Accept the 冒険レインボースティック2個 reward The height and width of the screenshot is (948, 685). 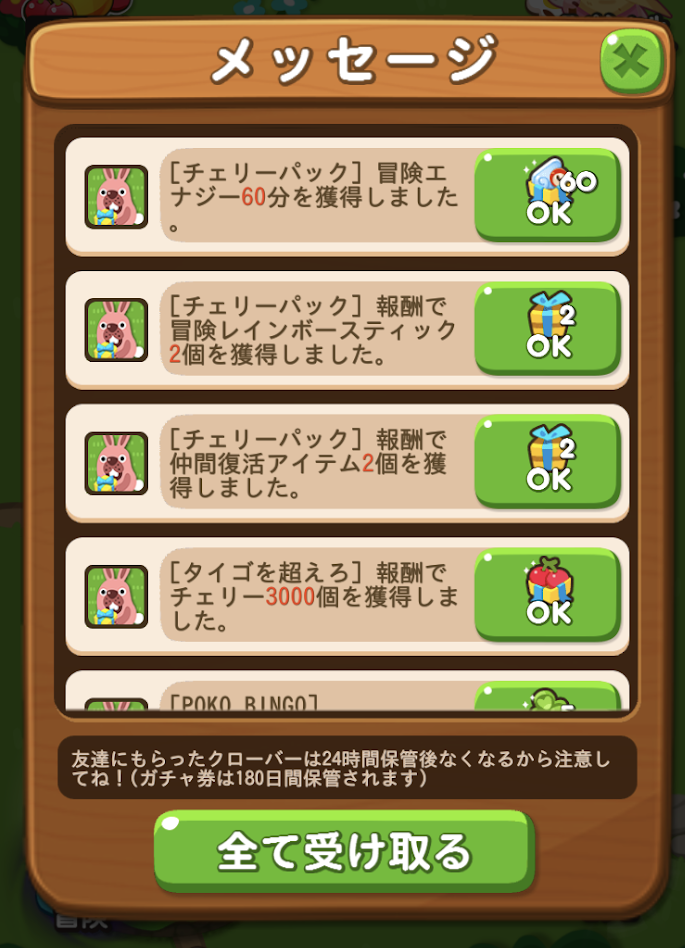[547, 329]
